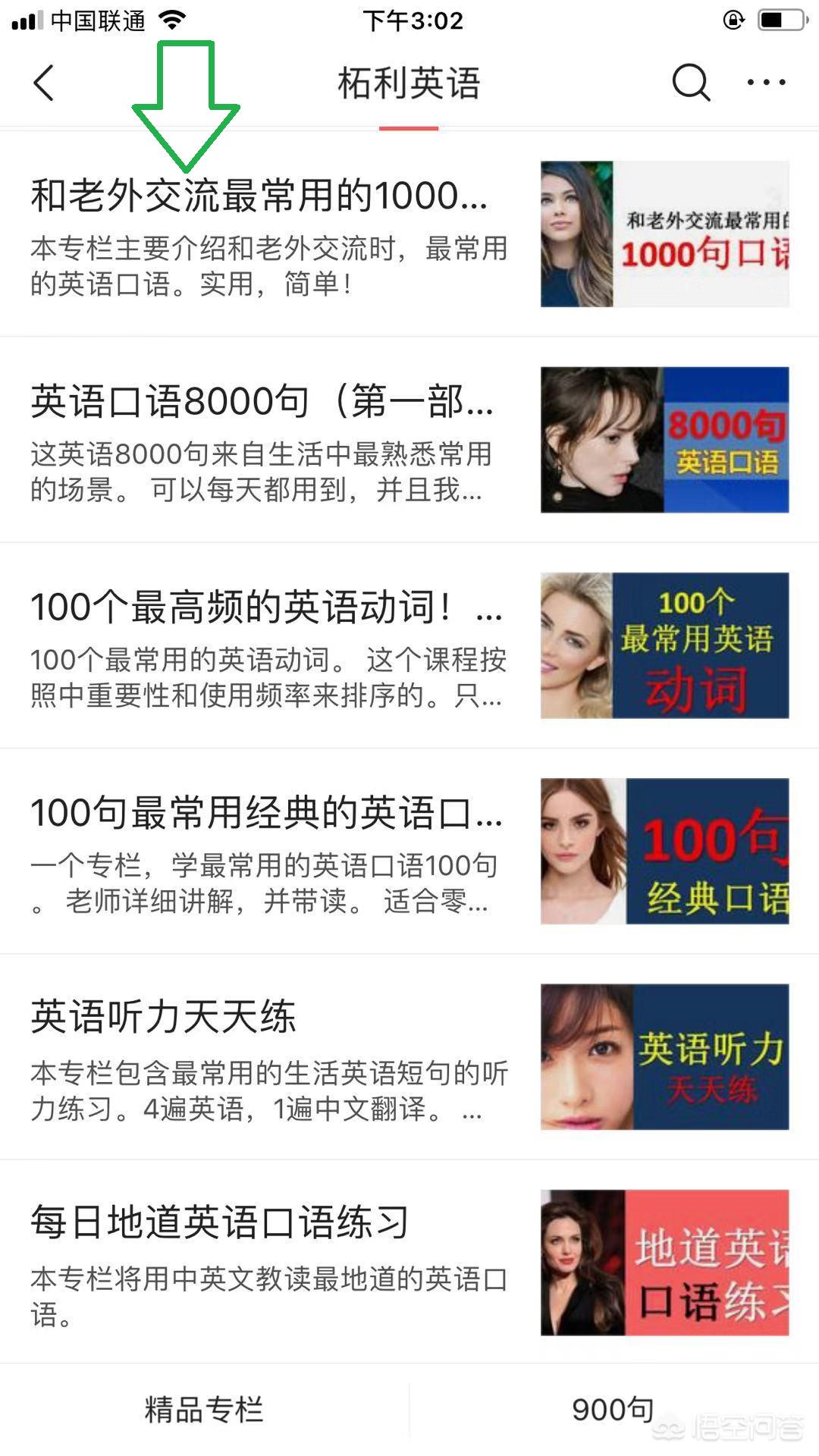This screenshot has width=819, height=1456.
Task: Tap the 地道英语口语 entry description text
Action: click(x=265, y=1282)
